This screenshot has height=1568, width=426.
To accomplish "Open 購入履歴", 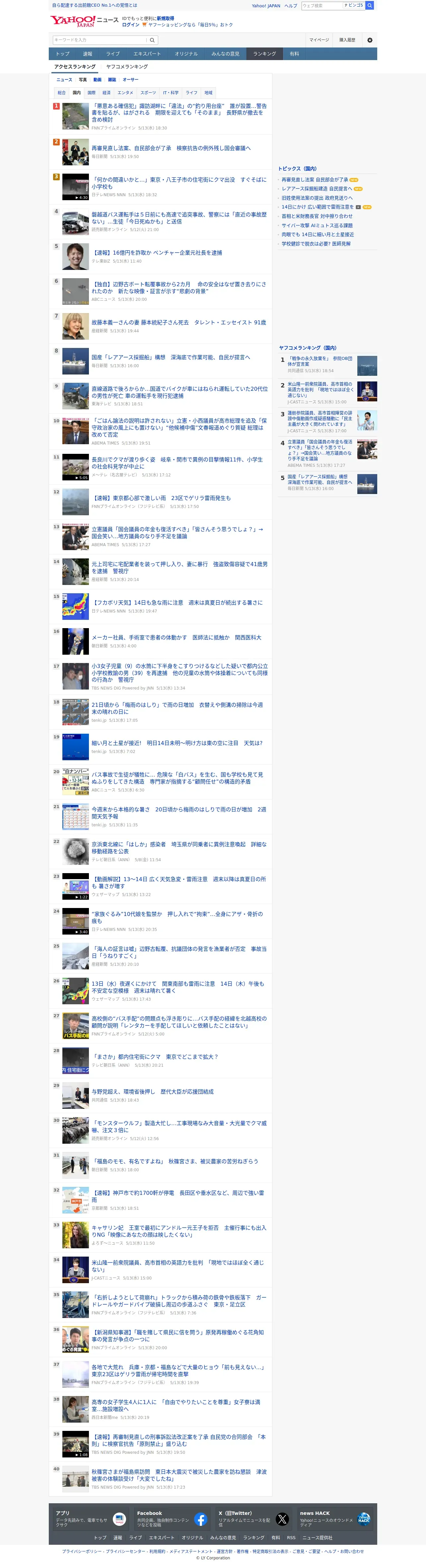I will (347, 40).
